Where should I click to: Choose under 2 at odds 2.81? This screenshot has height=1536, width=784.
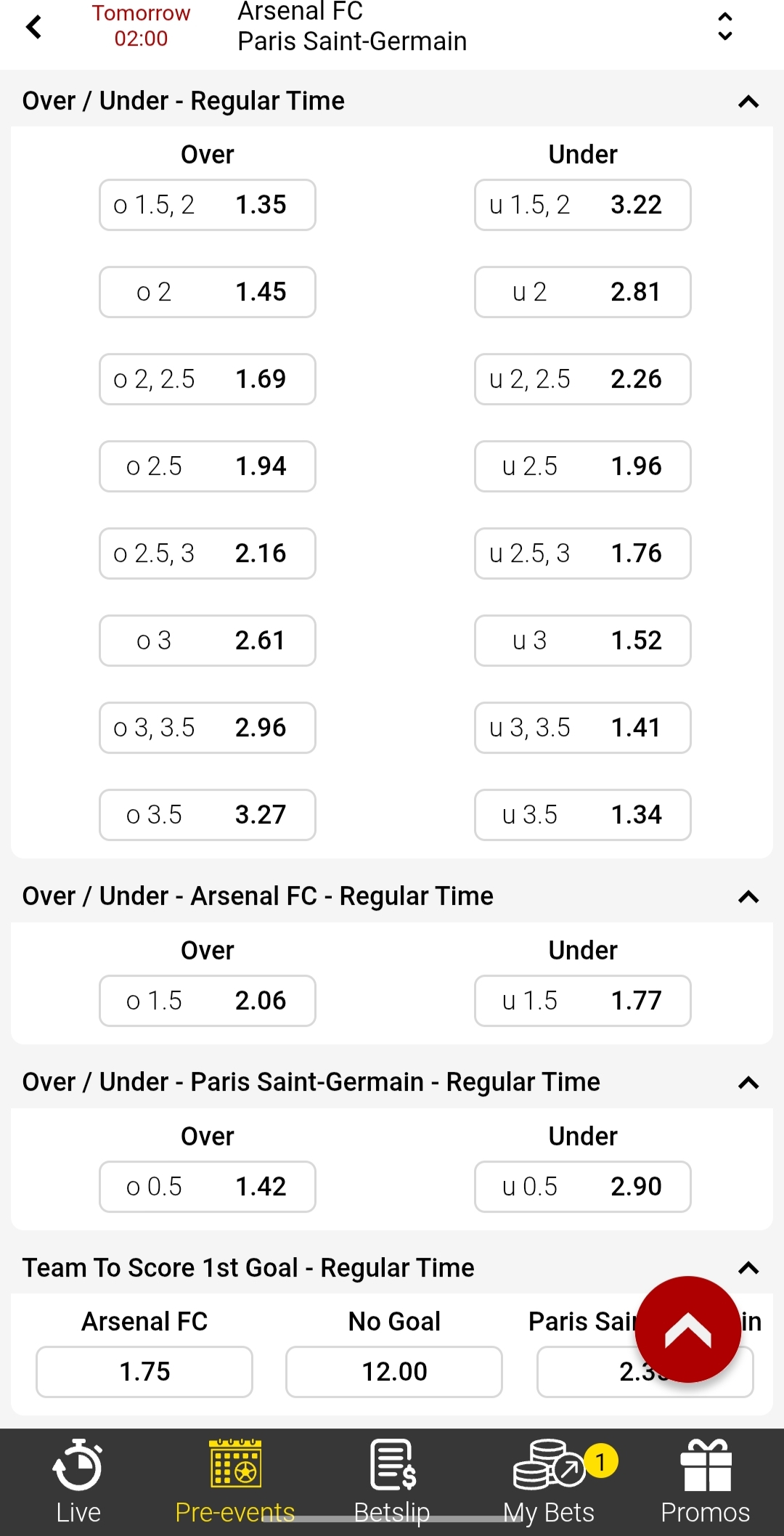[x=583, y=292]
